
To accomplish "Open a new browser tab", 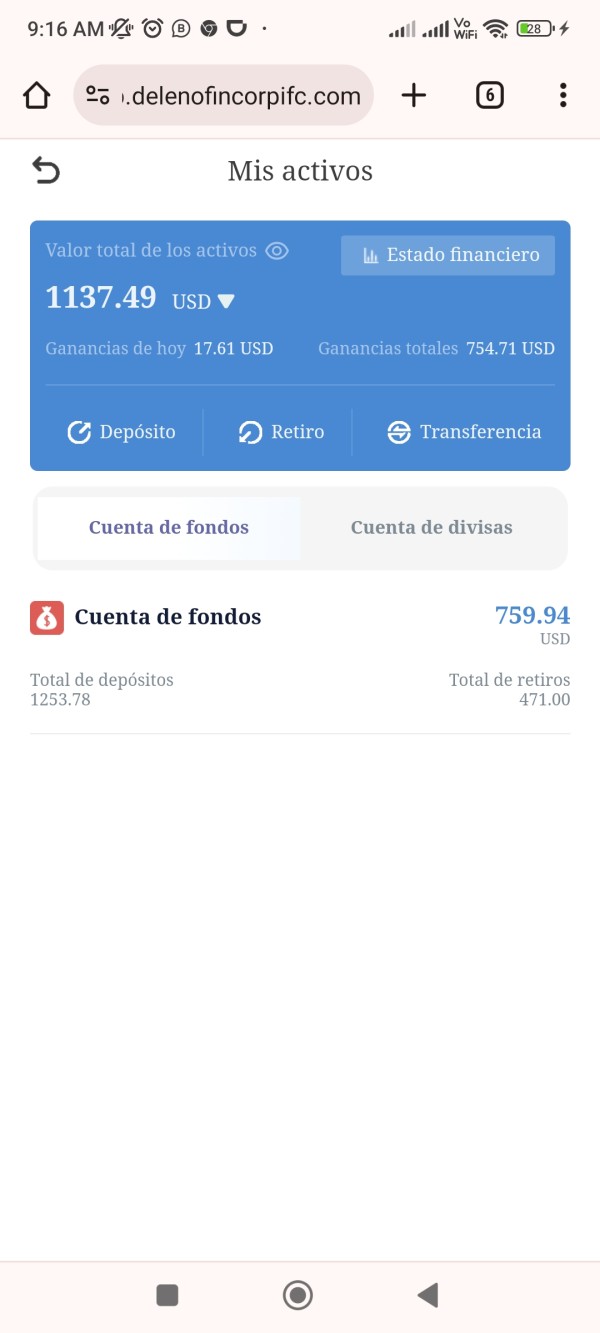I will [414, 95].
